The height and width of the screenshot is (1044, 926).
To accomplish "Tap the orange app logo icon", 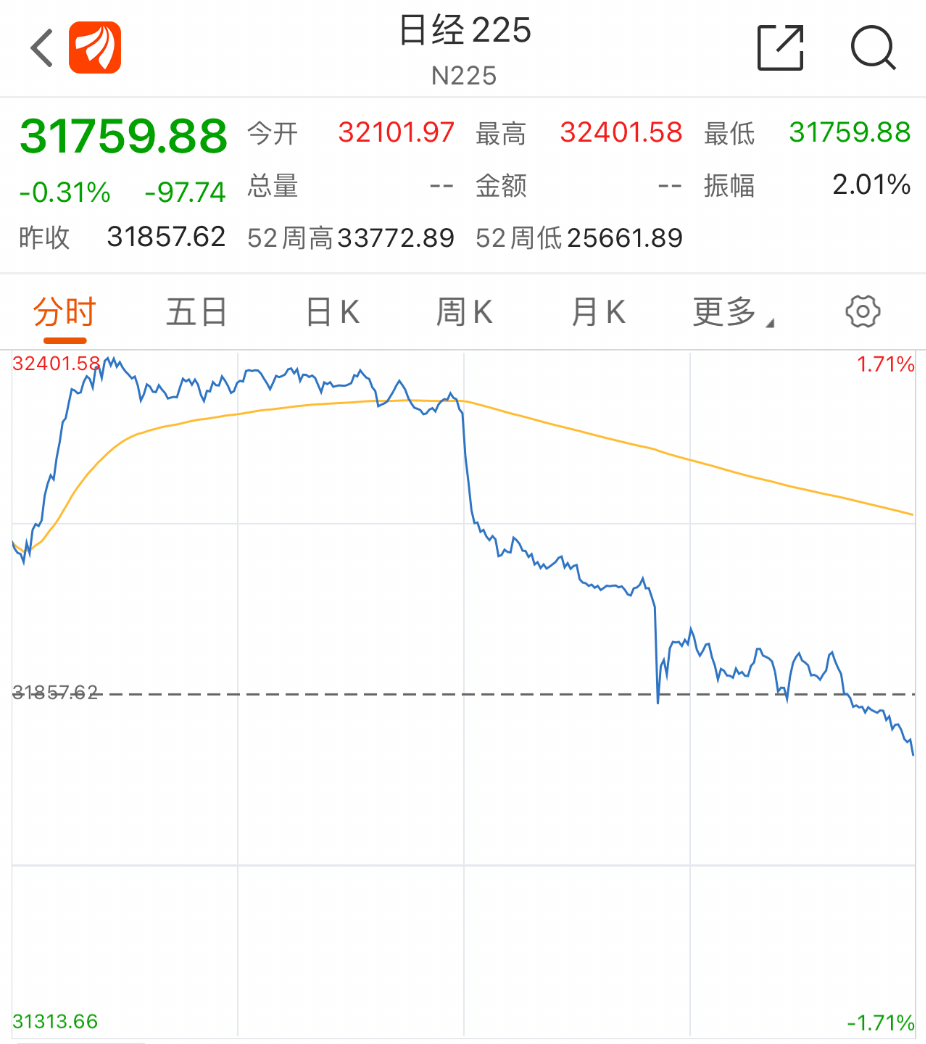I will tap(95, 48).
